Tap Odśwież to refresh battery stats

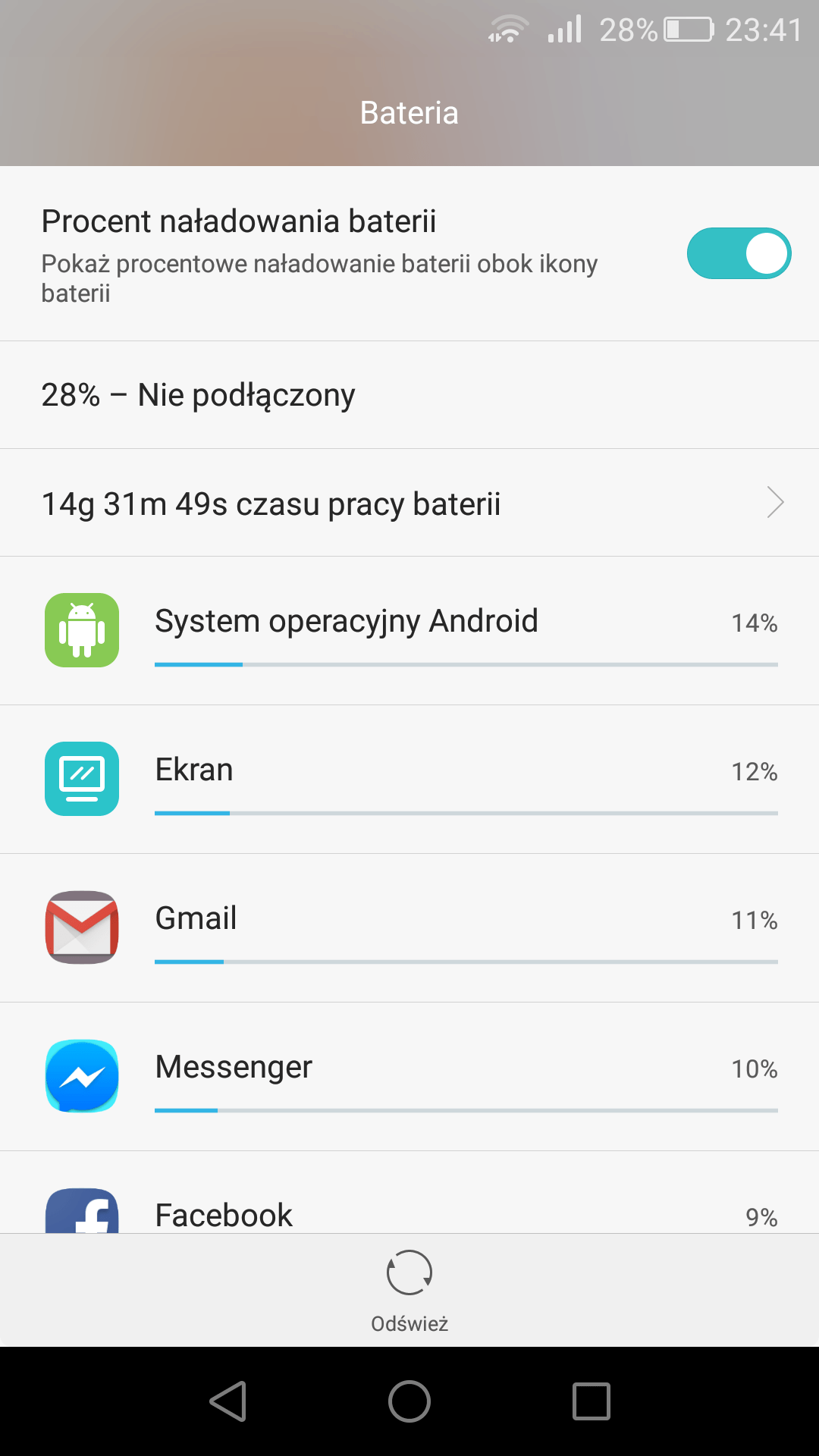(x=409, y=1291)
